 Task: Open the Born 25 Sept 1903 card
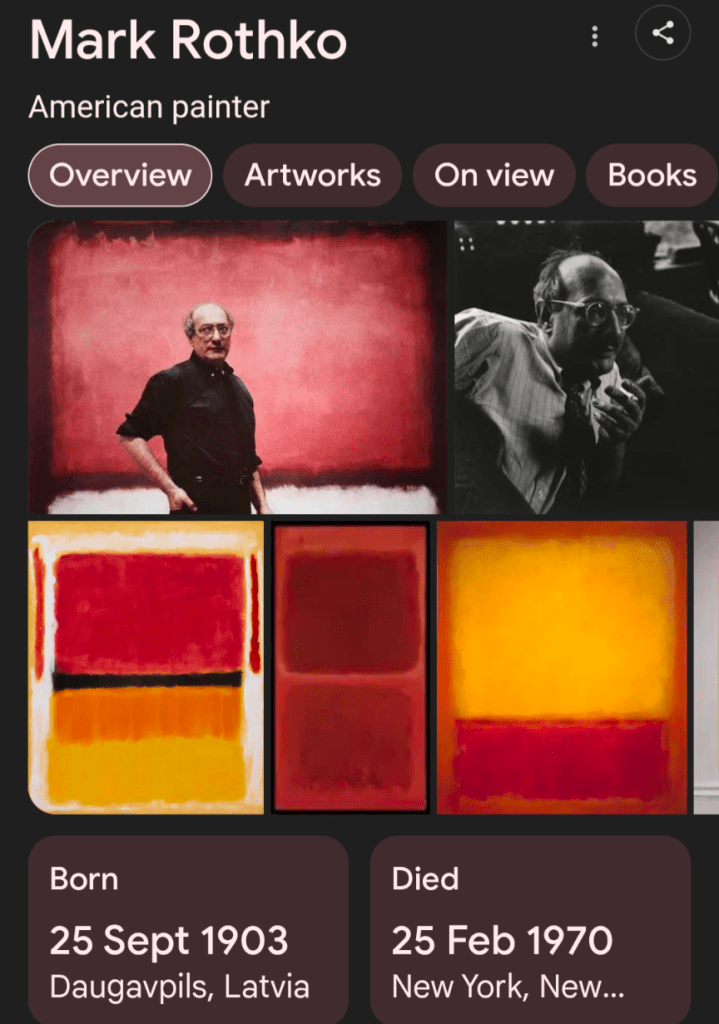[x=188, y=930]
